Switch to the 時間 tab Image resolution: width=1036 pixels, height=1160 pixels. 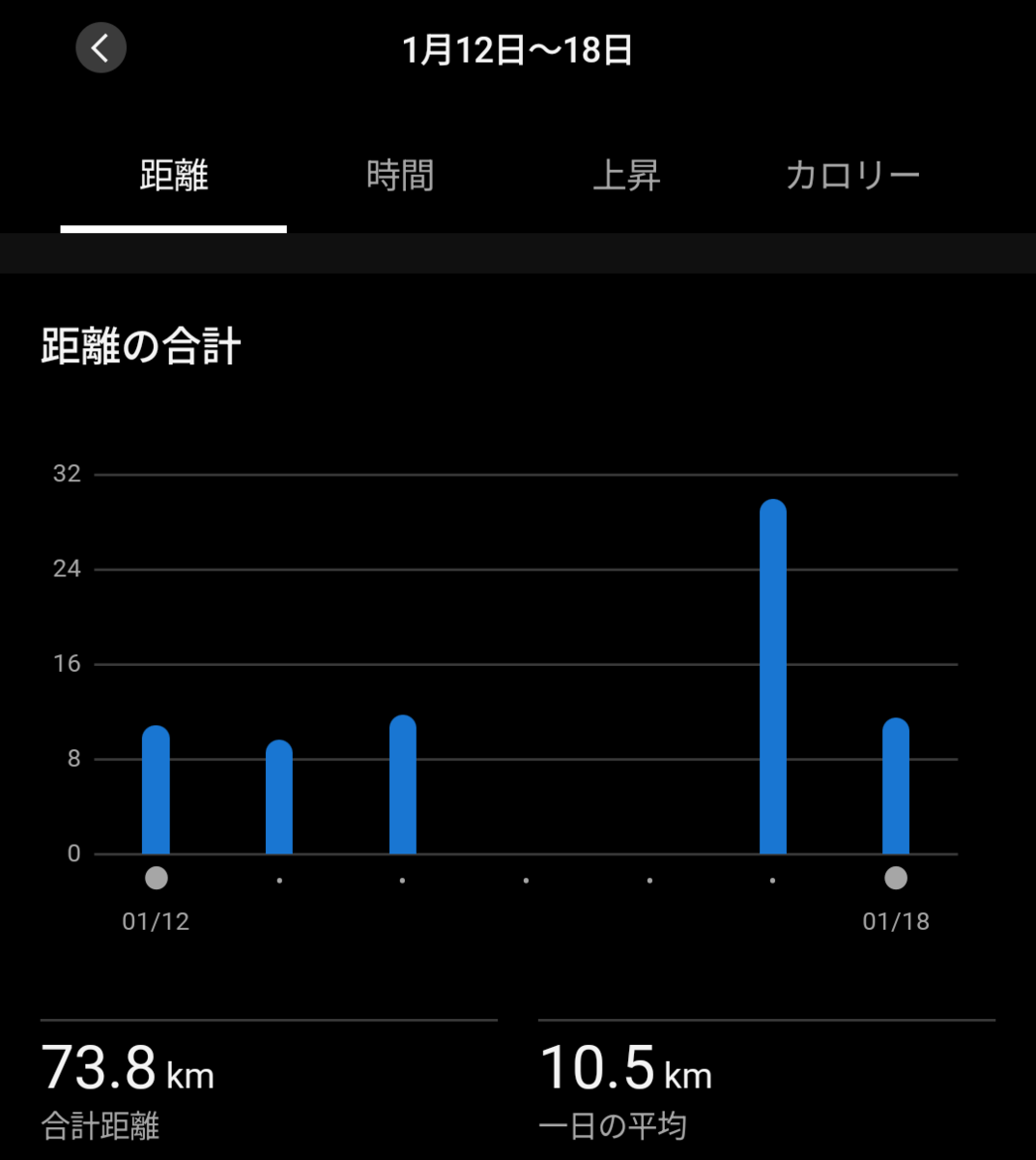[400, 176]
